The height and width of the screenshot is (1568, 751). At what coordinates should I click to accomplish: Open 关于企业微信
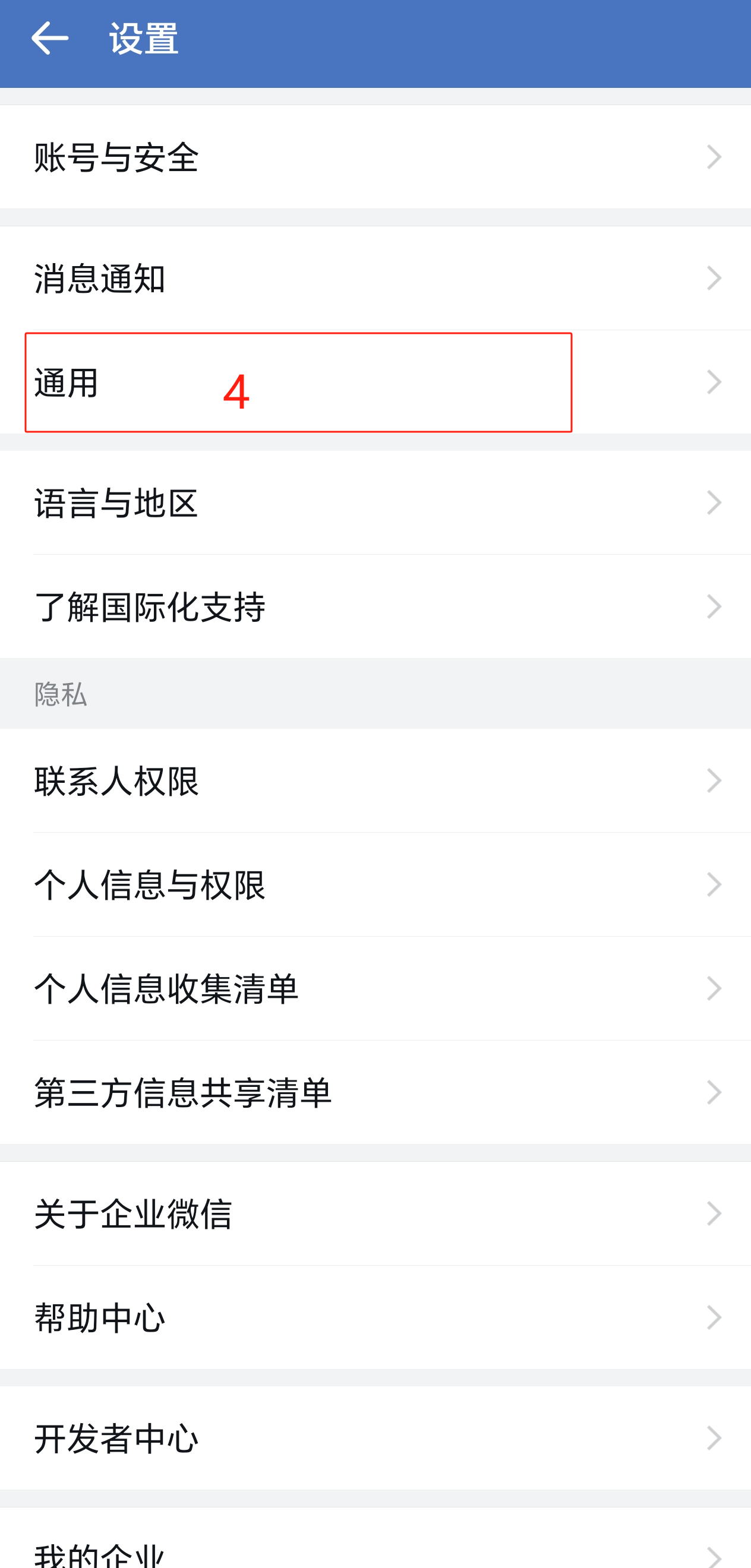[375, 1214]
